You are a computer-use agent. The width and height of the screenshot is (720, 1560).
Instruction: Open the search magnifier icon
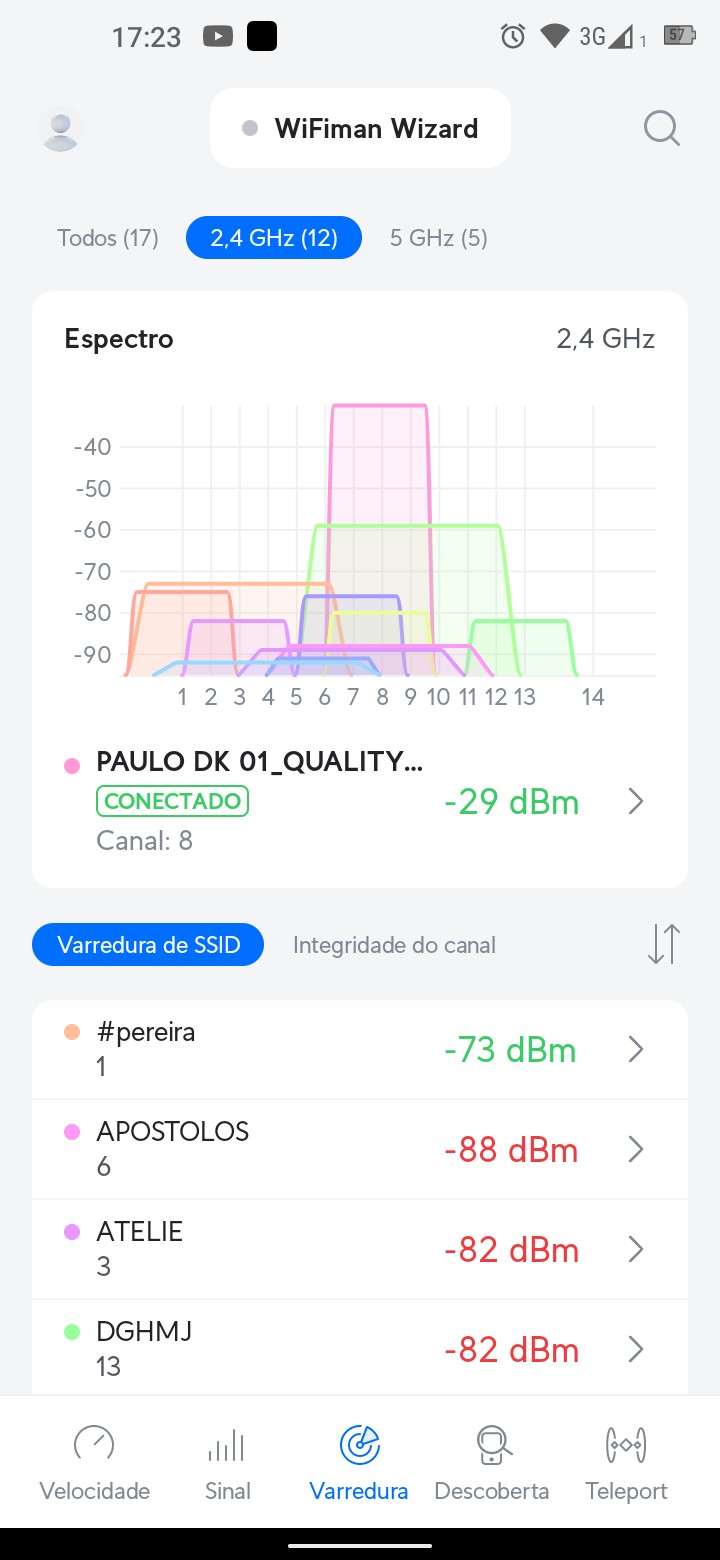point(661,129)
